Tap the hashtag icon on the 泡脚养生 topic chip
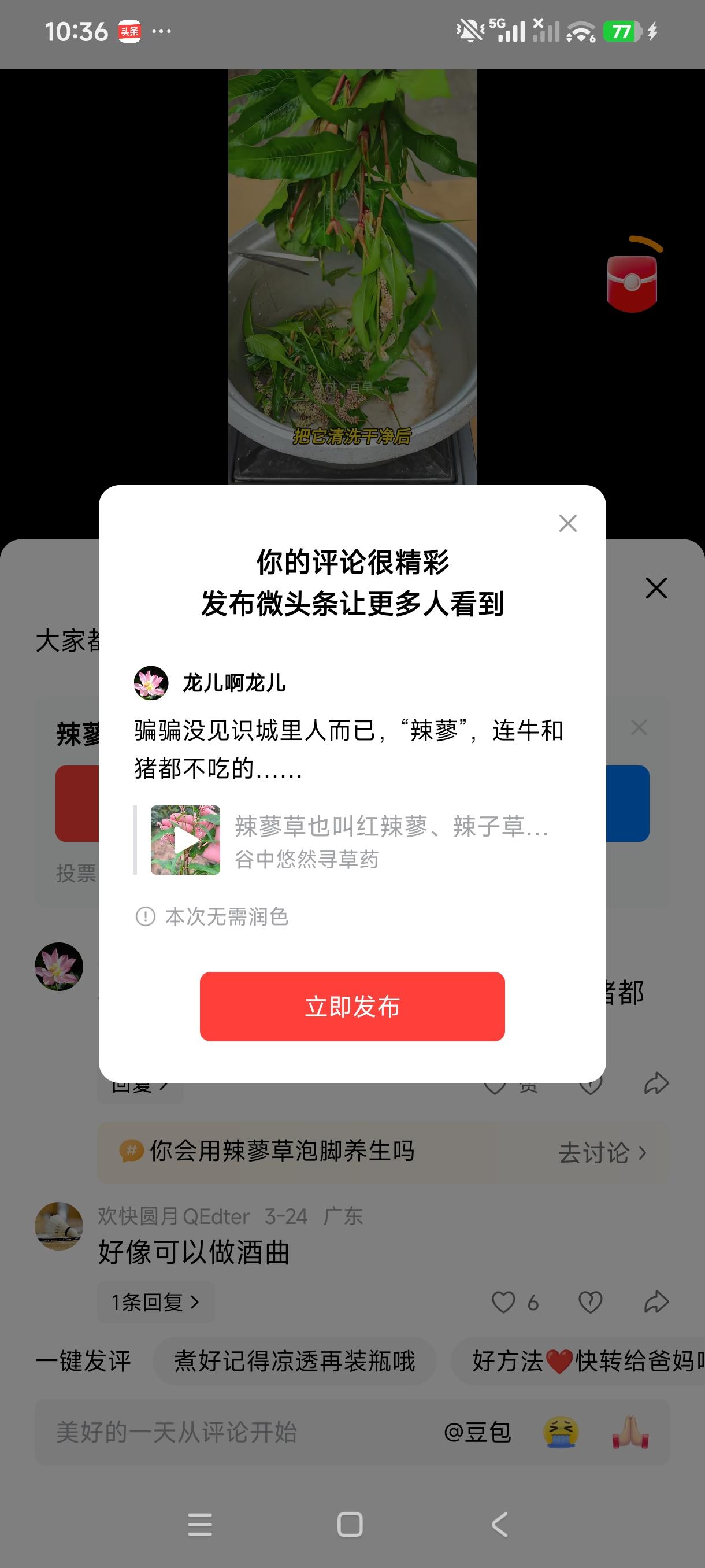This screenshot has height=1568, width=705. 131,1152
